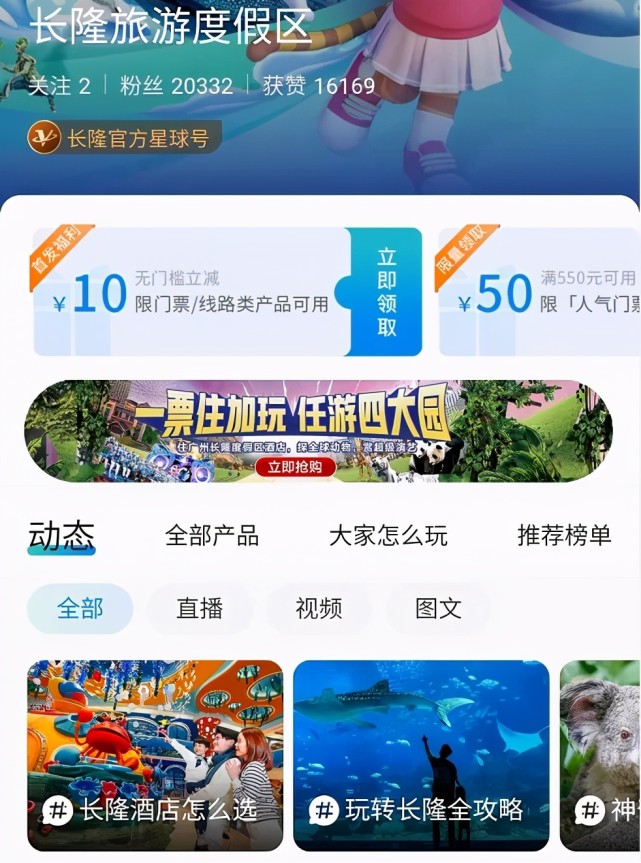Tap the 长隆官方星球号 badge
Screen dimensions: 641x863
[124, 138]
